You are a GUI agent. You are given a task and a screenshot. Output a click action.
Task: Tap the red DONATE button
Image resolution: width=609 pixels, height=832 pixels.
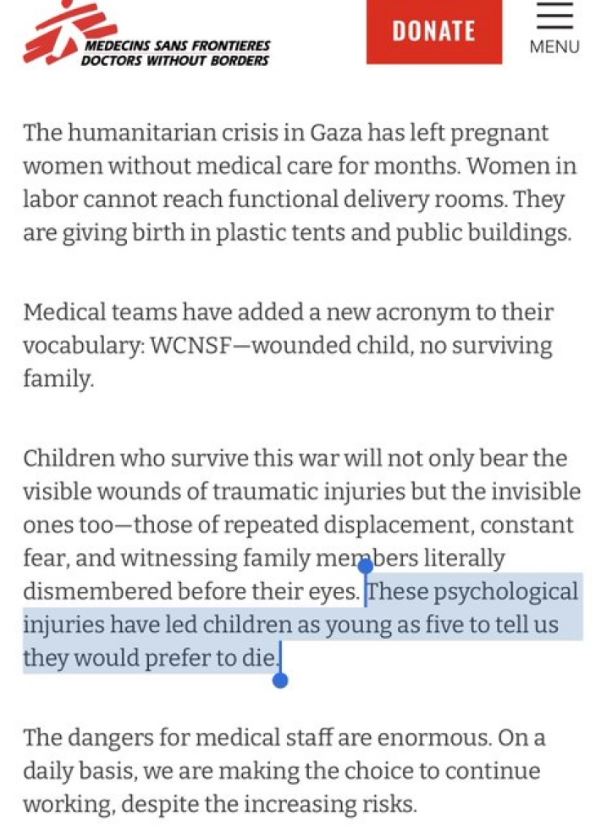tap(433, 31)
